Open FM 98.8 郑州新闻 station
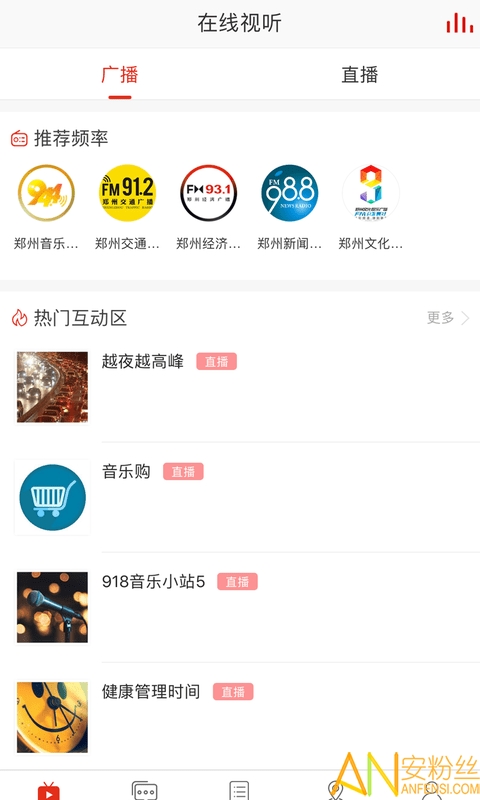The image size is (480, 800). coord(289,207)
